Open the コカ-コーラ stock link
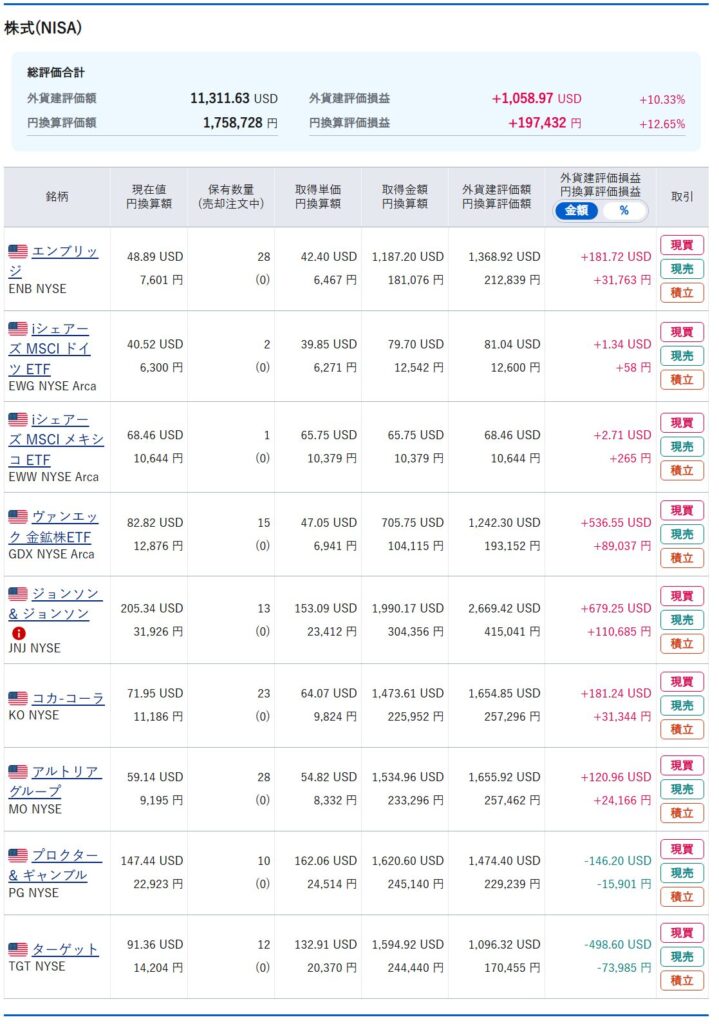The width and height of the screenshot is (719, 1024). click(68, 698)
